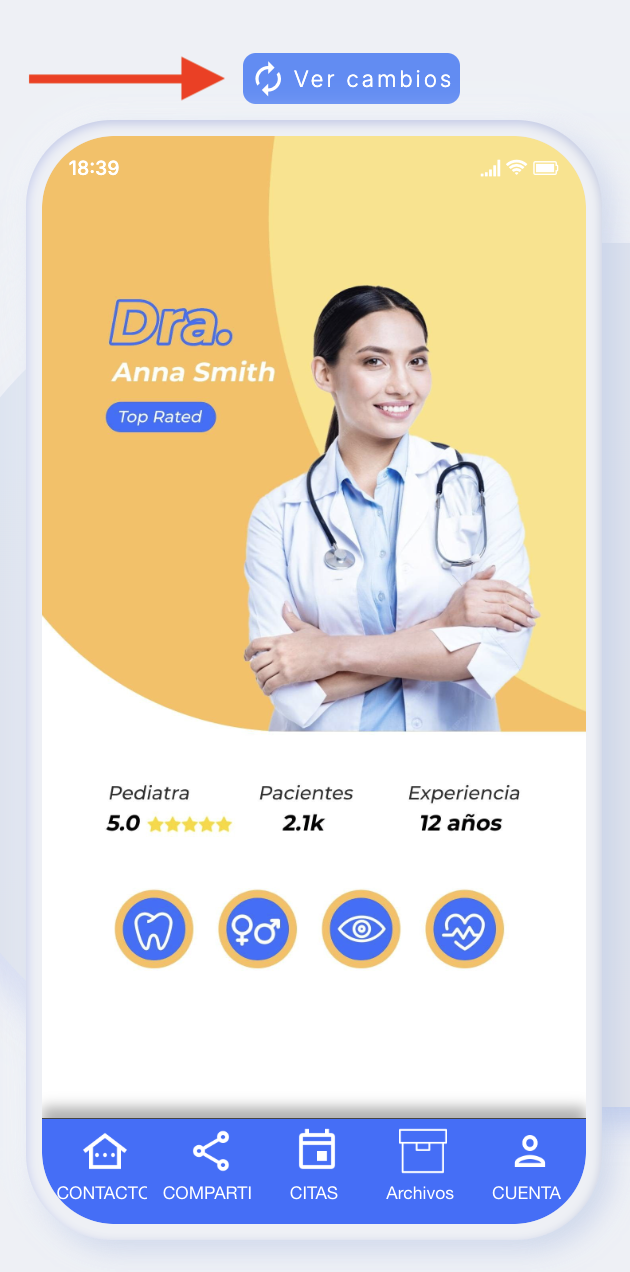Switch to the Cuenta tab
630x1272 pixels.
click(x=528, y=1165)
